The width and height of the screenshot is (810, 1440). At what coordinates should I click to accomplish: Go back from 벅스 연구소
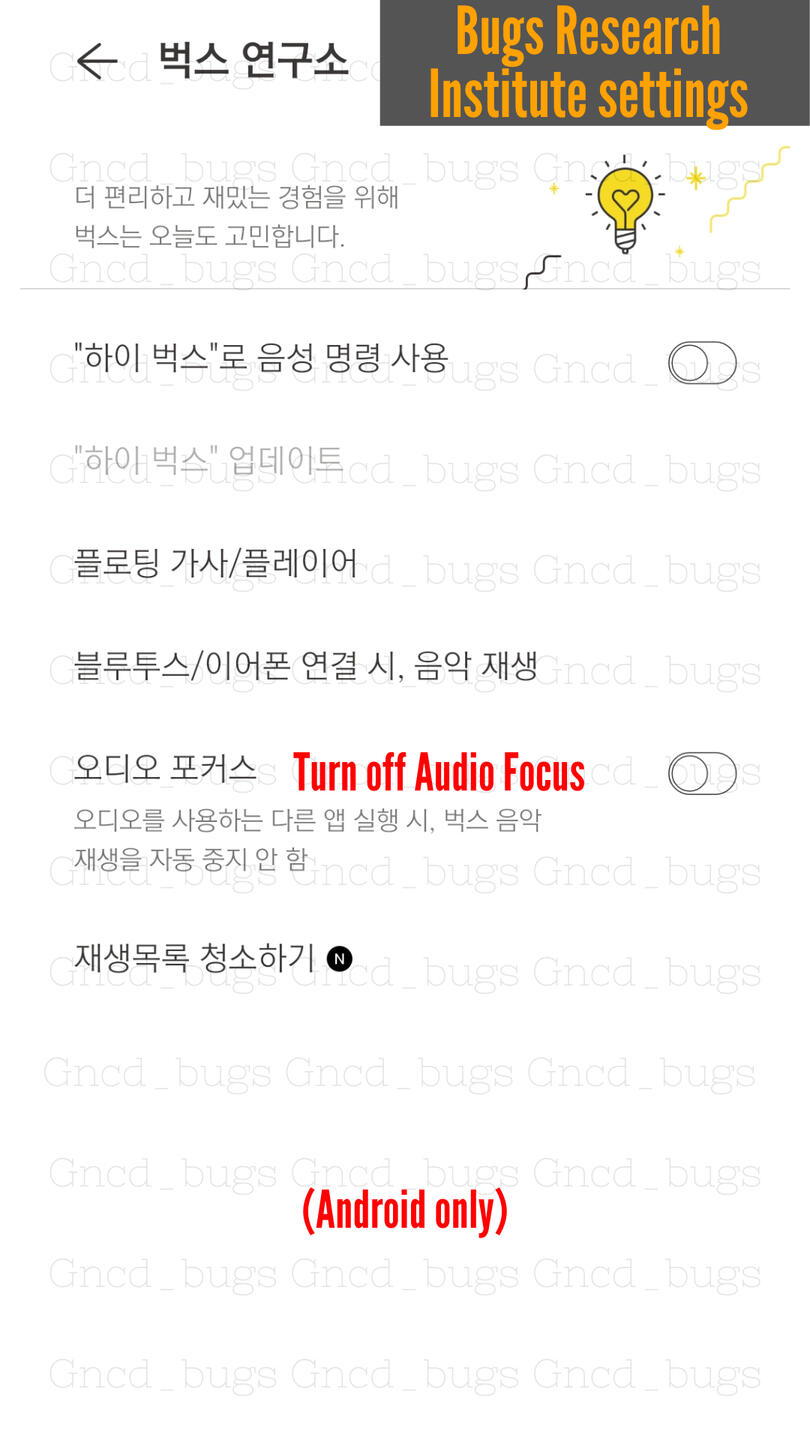click(x=97, y=62)
